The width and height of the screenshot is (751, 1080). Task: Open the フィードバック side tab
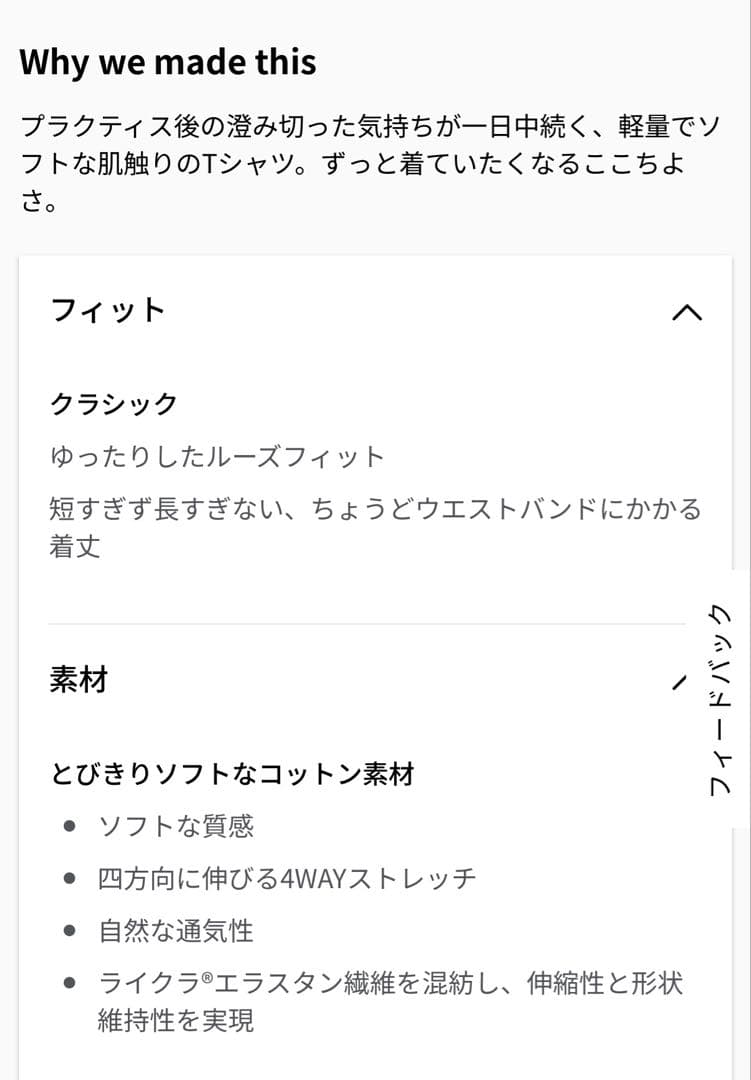point(719,699)
